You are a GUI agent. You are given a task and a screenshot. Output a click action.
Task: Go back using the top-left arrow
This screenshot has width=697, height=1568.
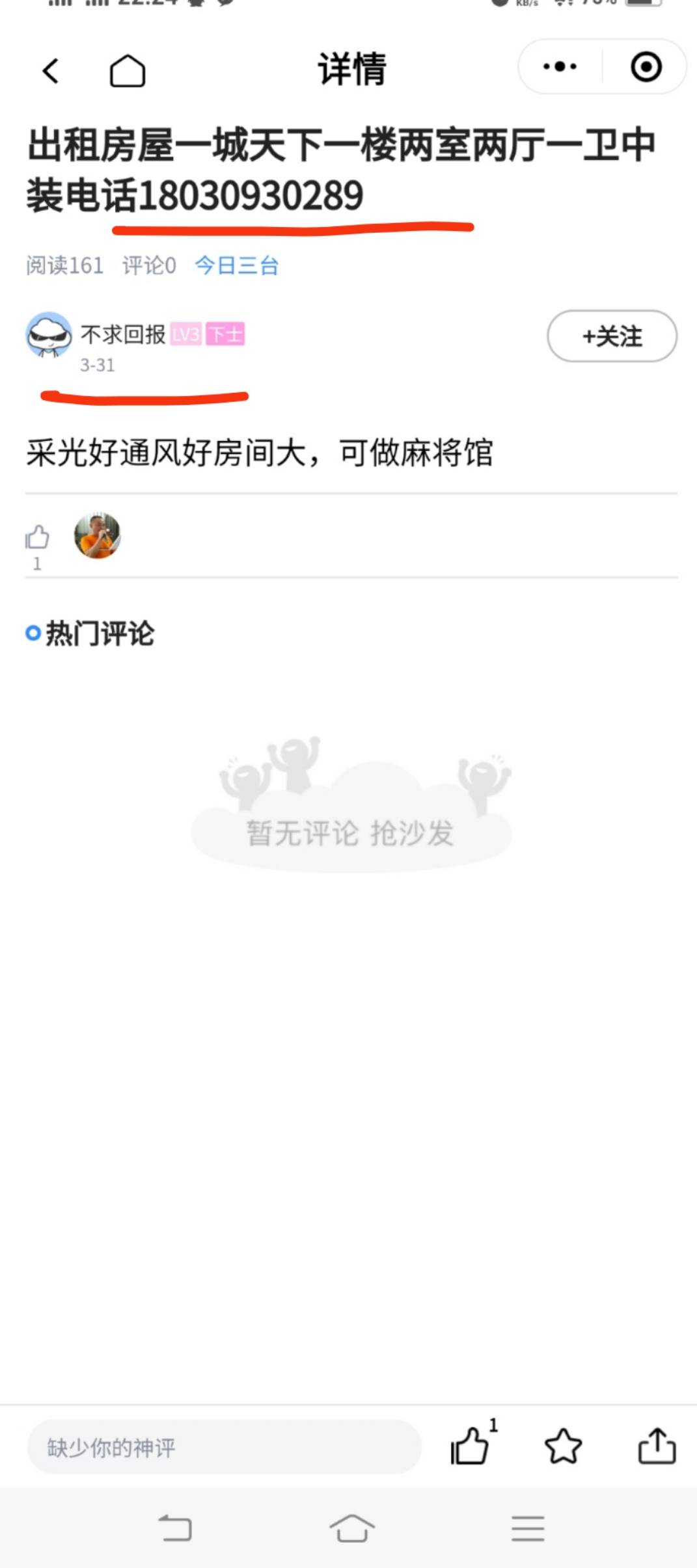(x=51, y=70)
